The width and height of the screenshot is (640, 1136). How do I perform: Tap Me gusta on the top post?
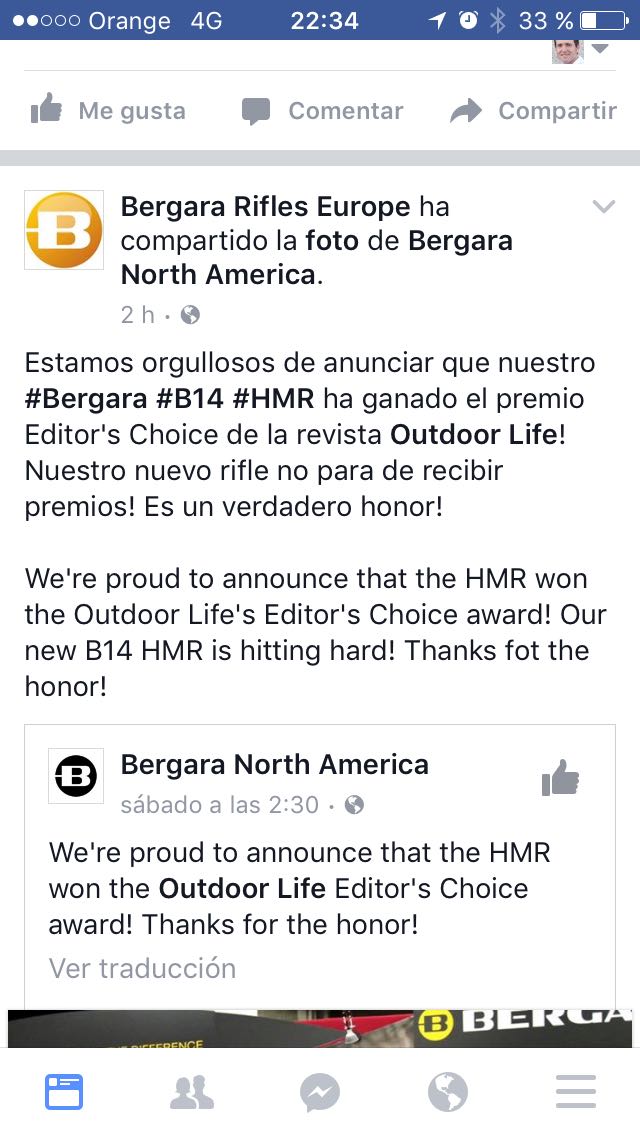108,111
